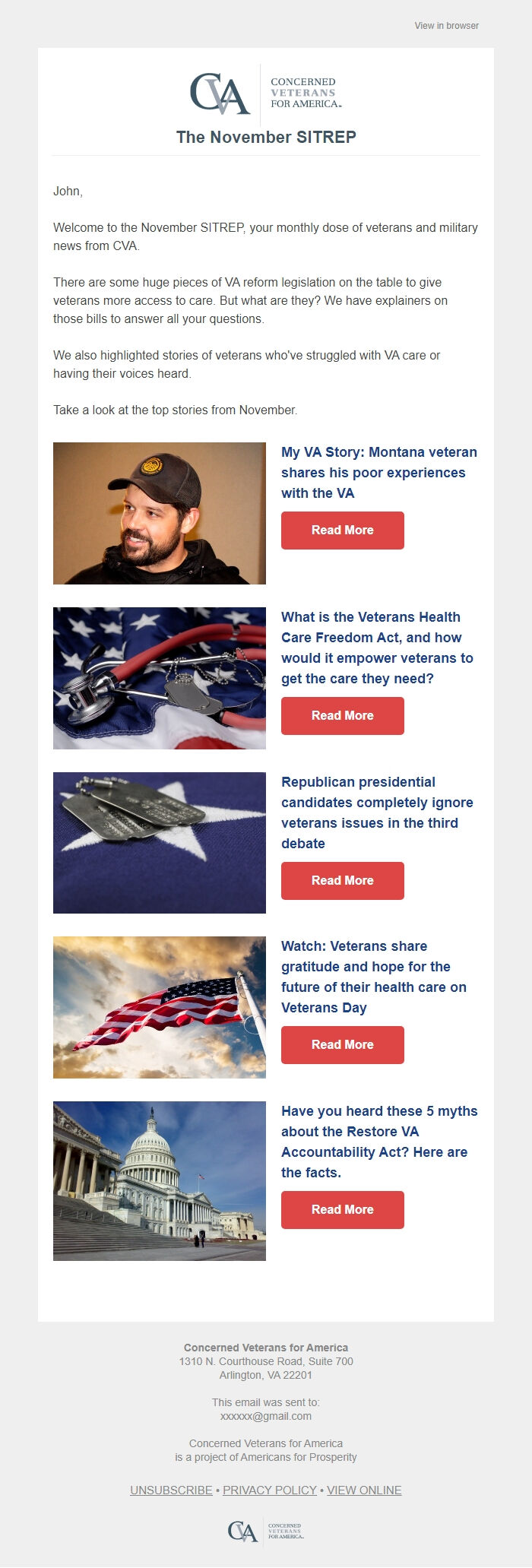Viewport: 532px width, 1568px height.
Task: Open the View in browser link
Action: tap(446, 26)
